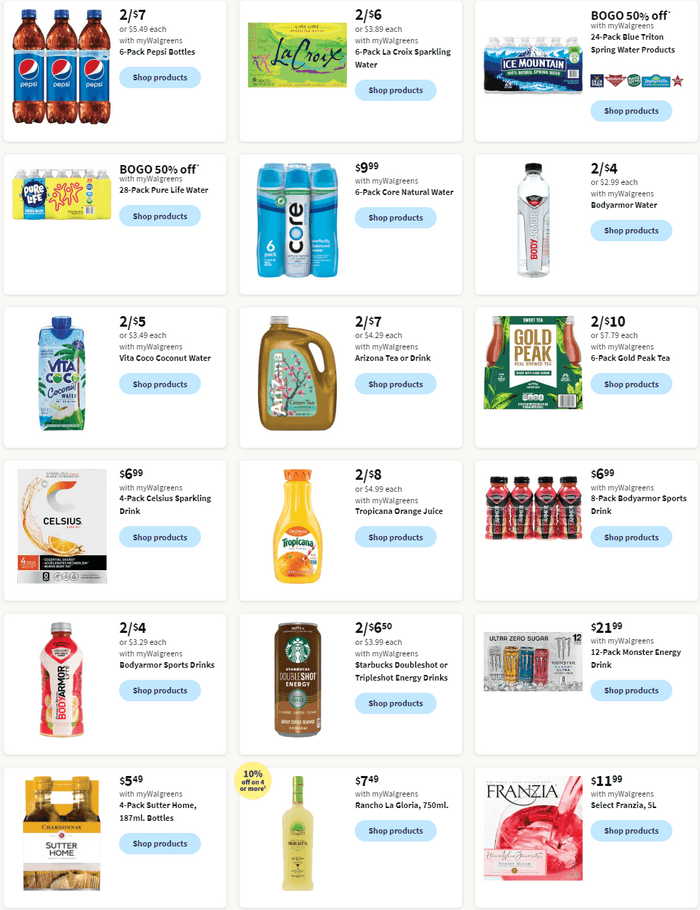Shop products for Bodyarmor Water

click(631, 230)
